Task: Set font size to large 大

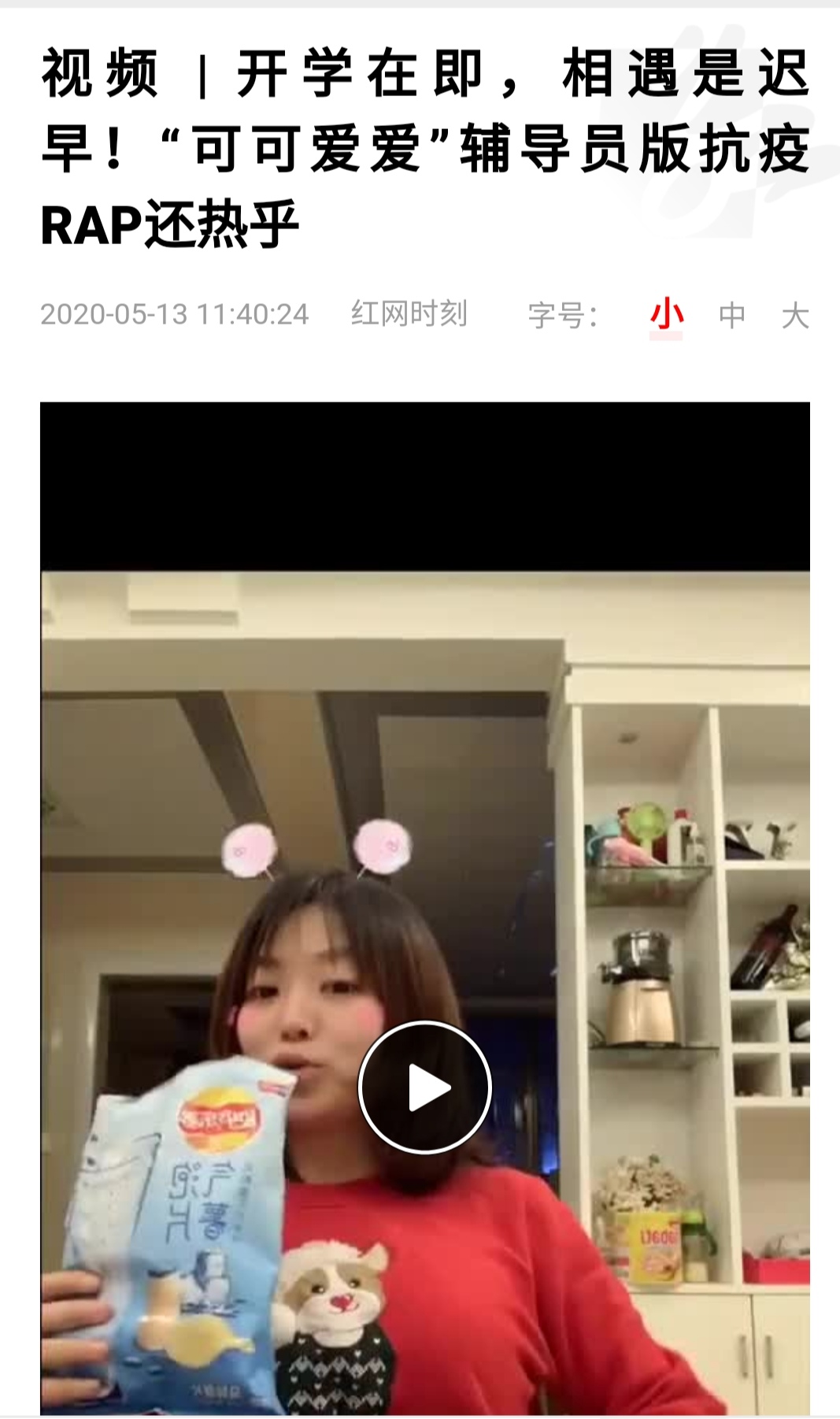Action: (794, 316)
